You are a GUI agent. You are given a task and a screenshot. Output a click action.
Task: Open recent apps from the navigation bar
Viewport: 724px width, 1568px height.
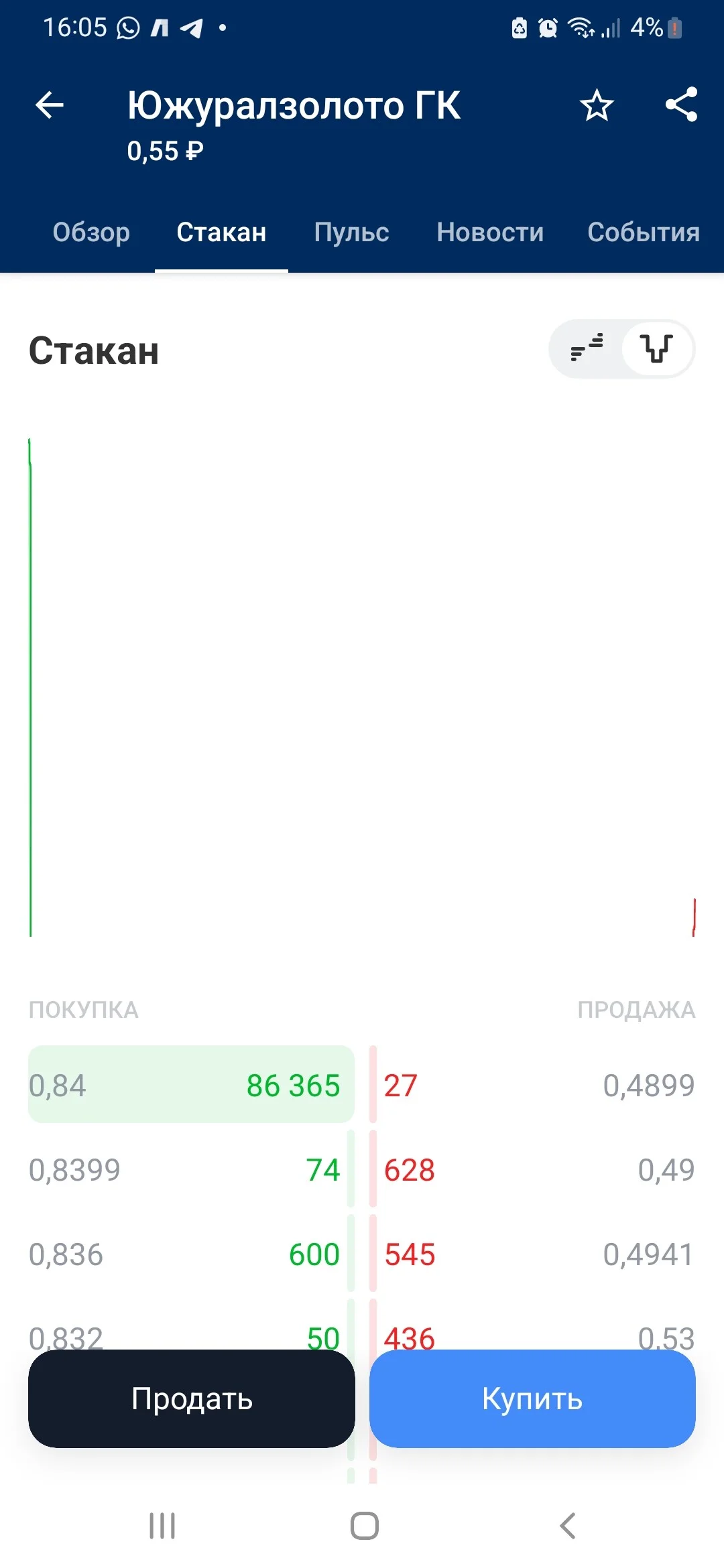[162, 1526]
